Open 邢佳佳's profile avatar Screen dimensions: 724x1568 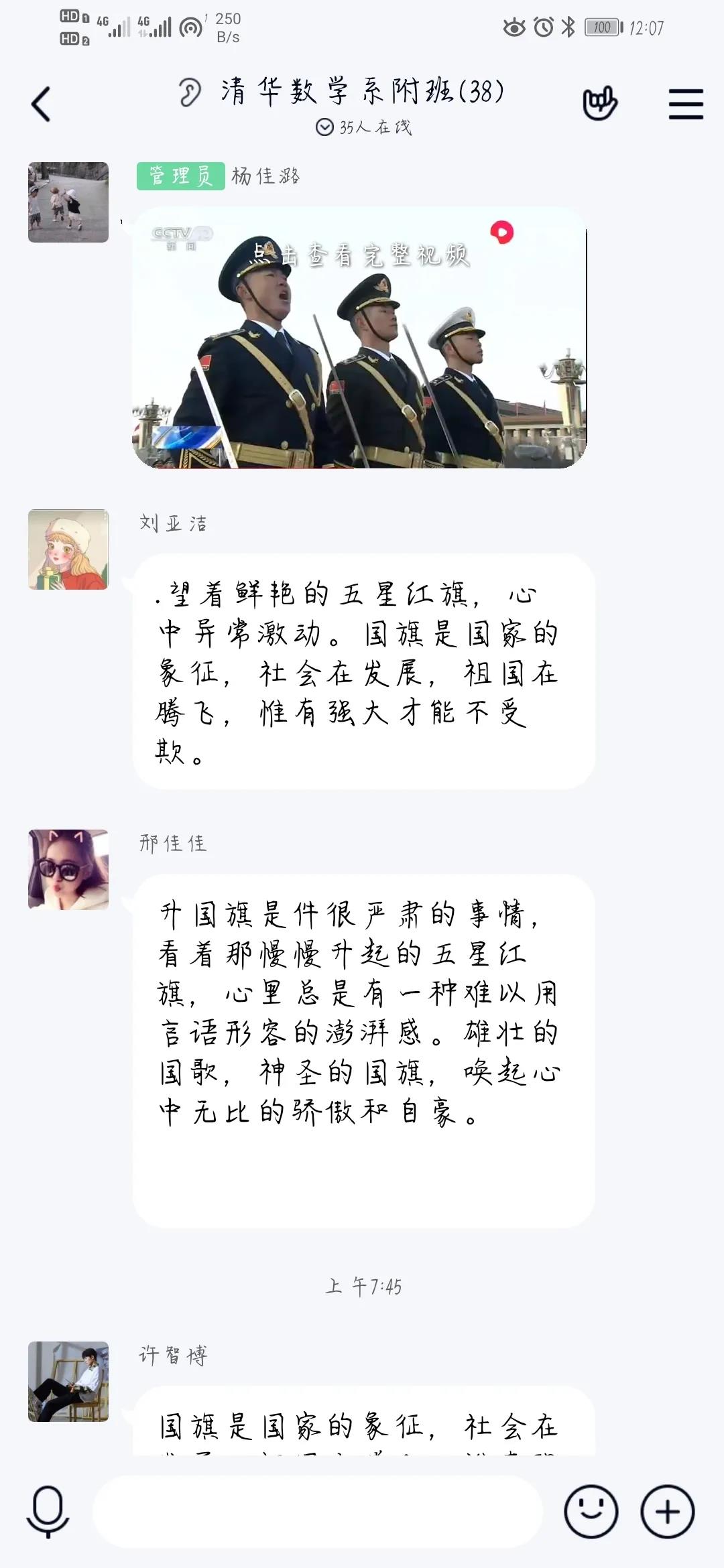click(x=68, y=870)
